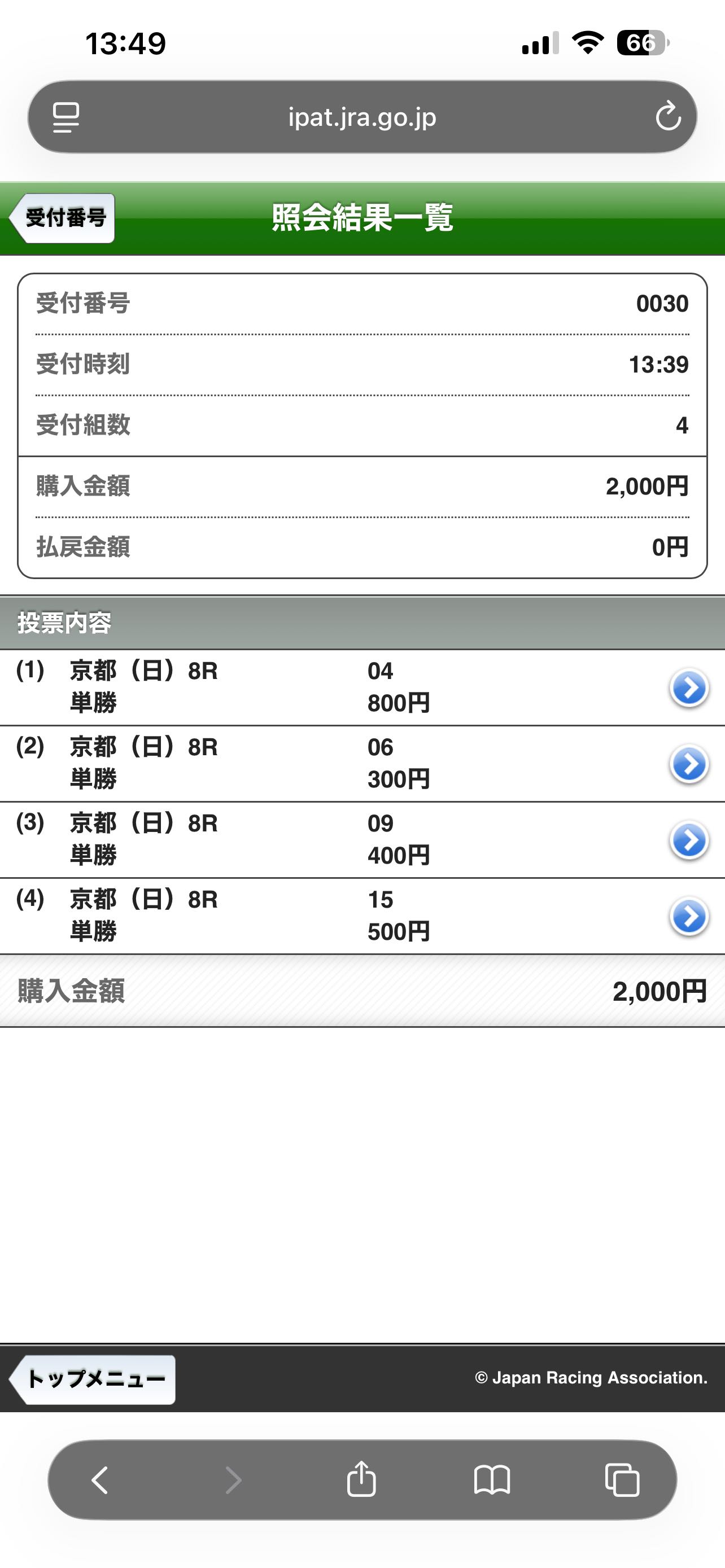
Task: Reload the ipat.jra.go.jp page
Action: pyautogui.click(x=668, y=116)
